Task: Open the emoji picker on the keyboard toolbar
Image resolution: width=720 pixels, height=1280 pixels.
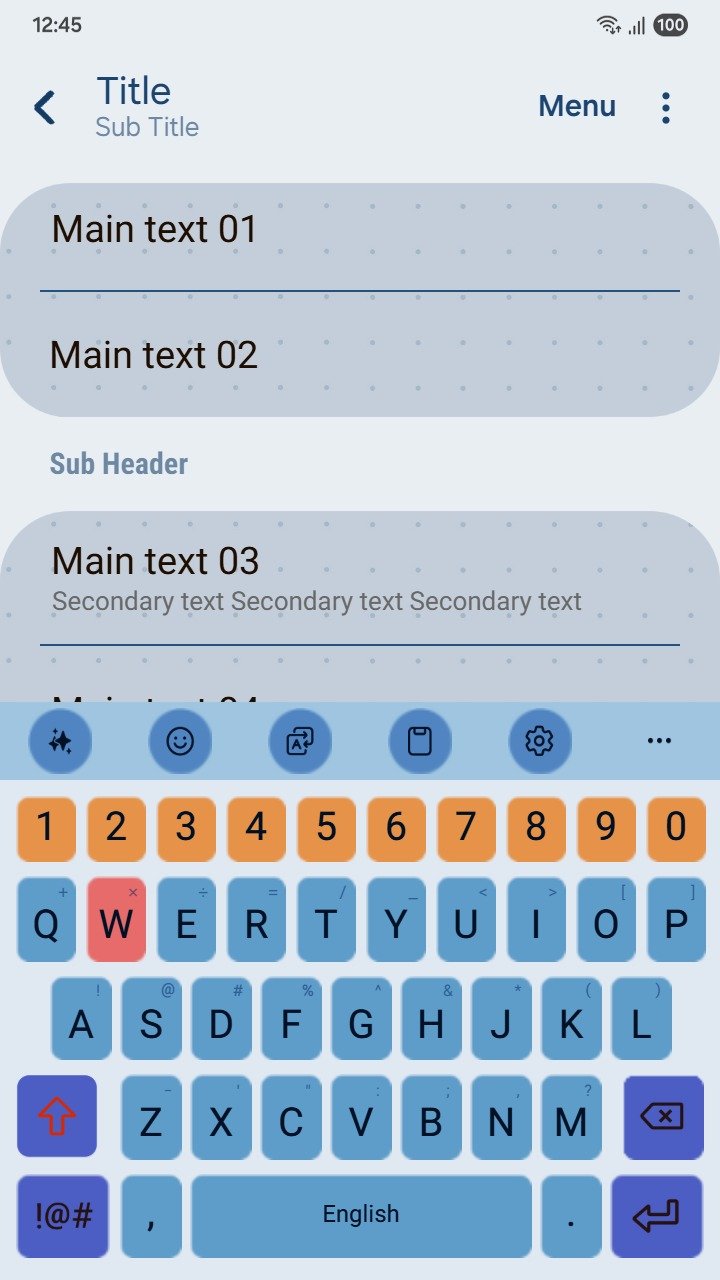Action: pyautogui.click(x=180, y=741)
